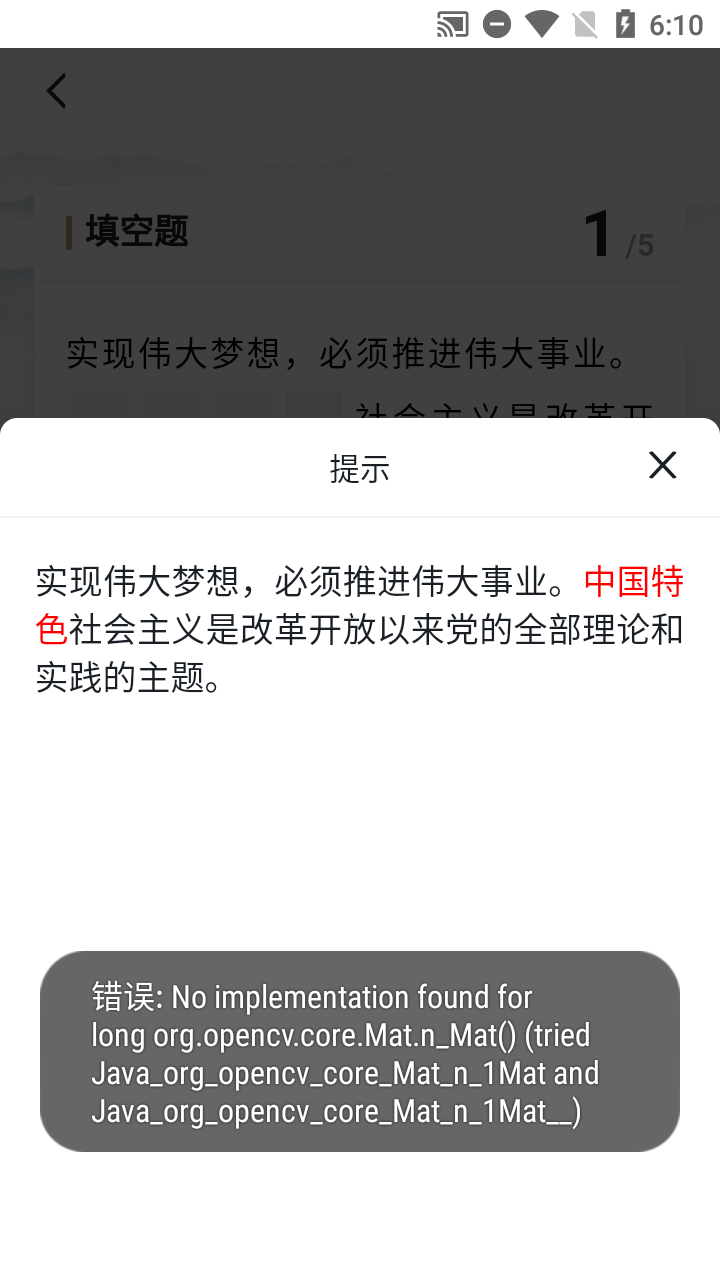Tap the missing SIM card icon
This screenshot has height=1280, width=720.
583,24
